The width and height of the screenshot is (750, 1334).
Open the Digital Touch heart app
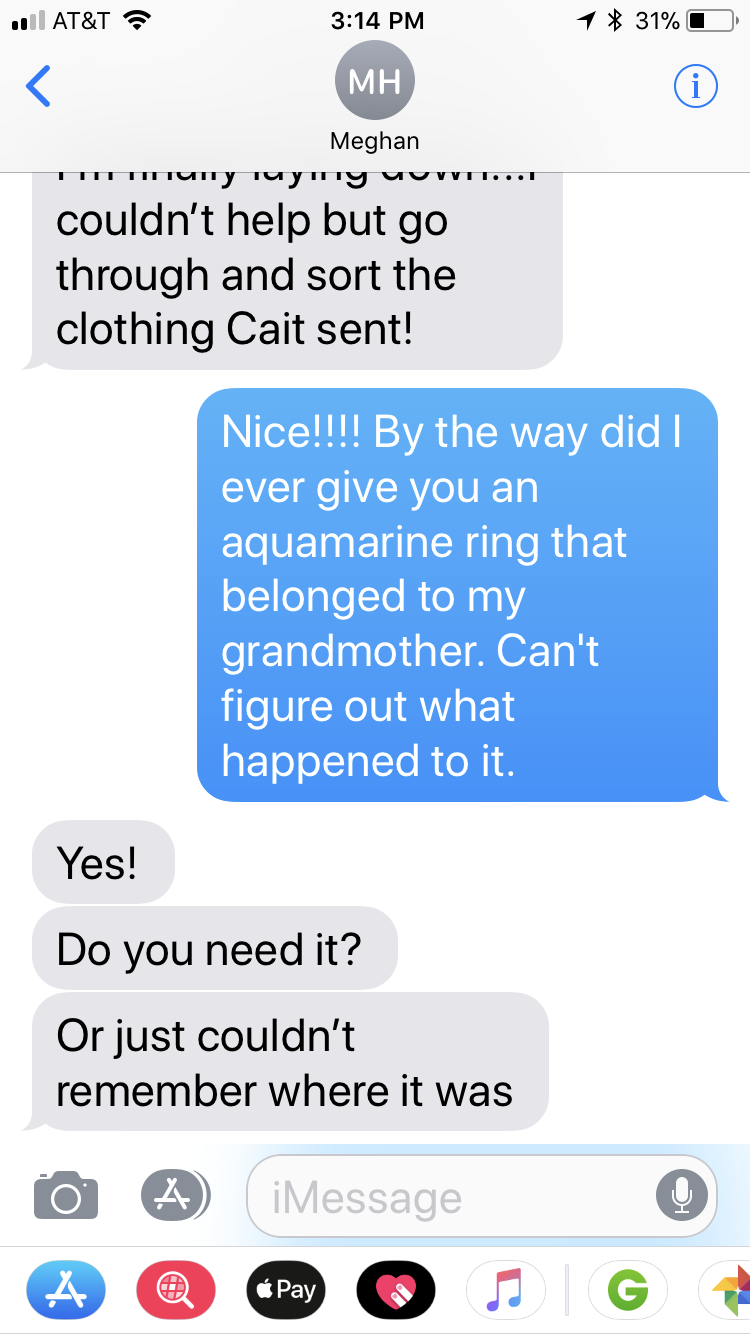coord(396,1289)
